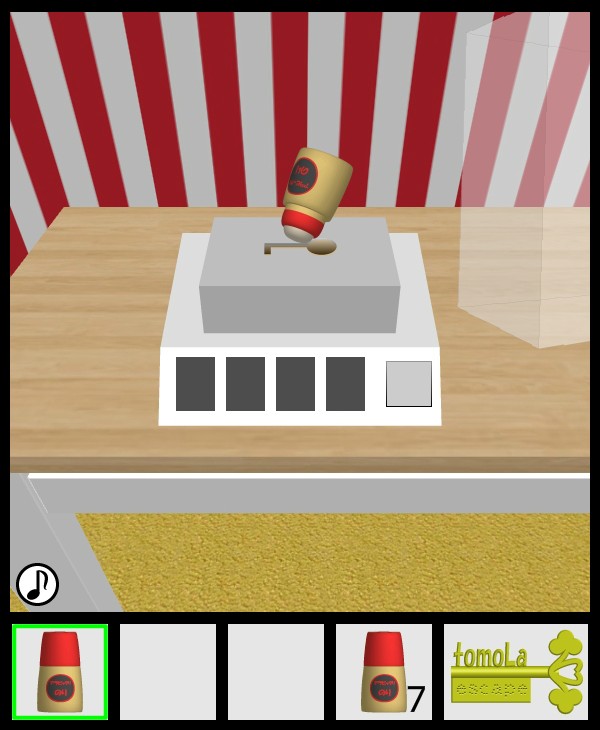Select the bottle stack marked 7
Screen dimensions: 600x730
(384, 672)
